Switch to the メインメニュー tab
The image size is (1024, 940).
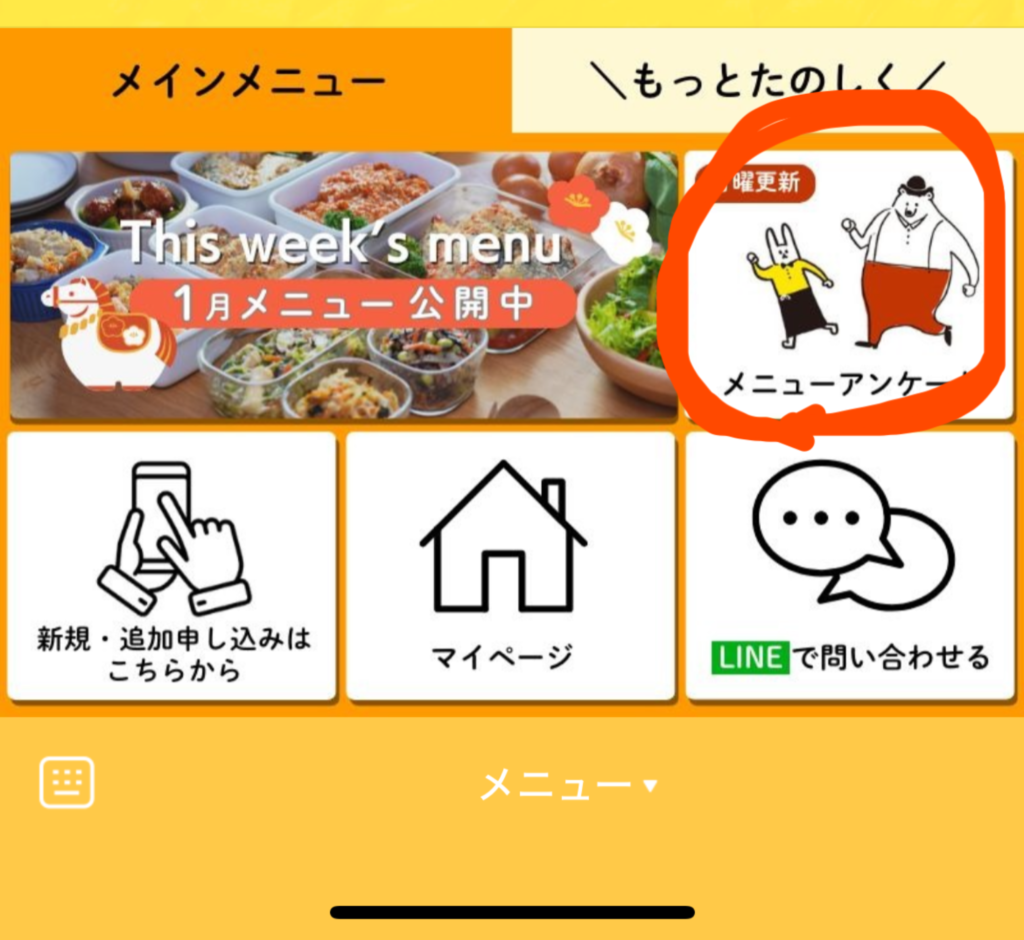[248, 82]
